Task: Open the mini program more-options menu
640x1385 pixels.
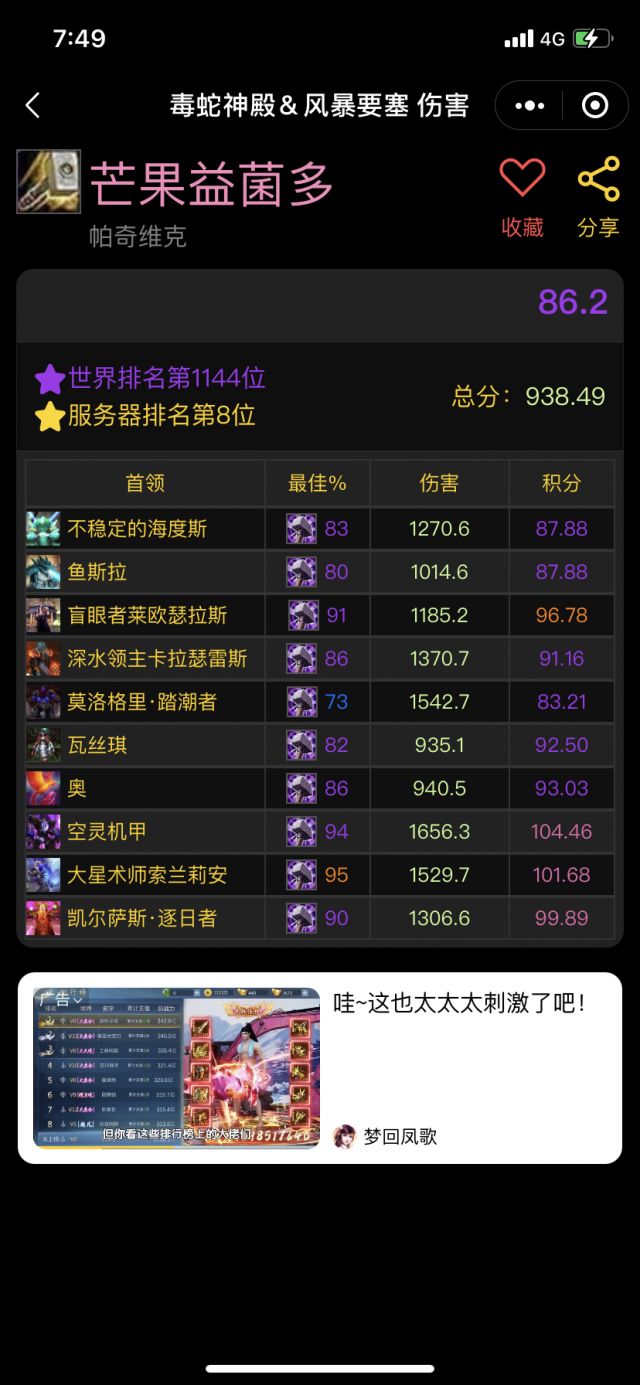Action: point(529,106)
